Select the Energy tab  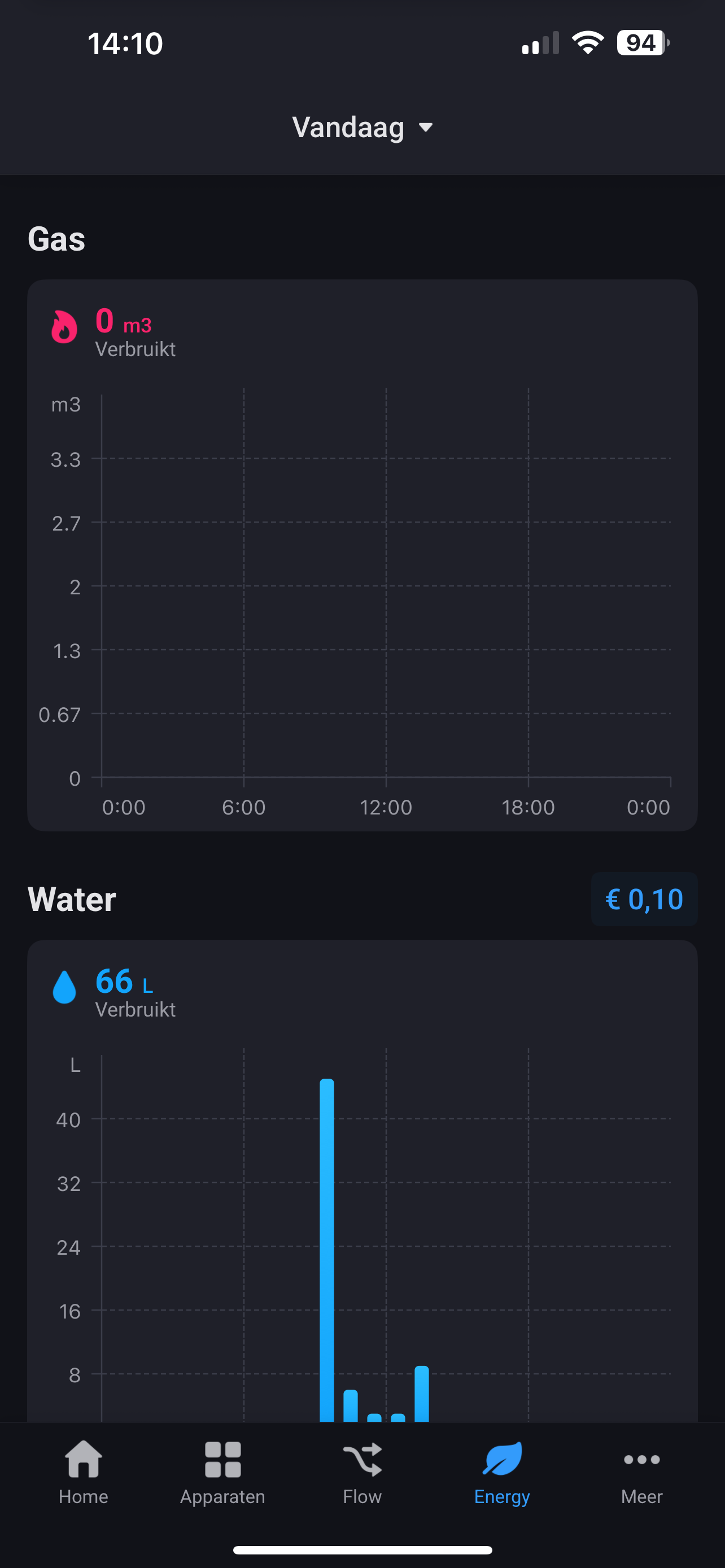(501, 1472)
